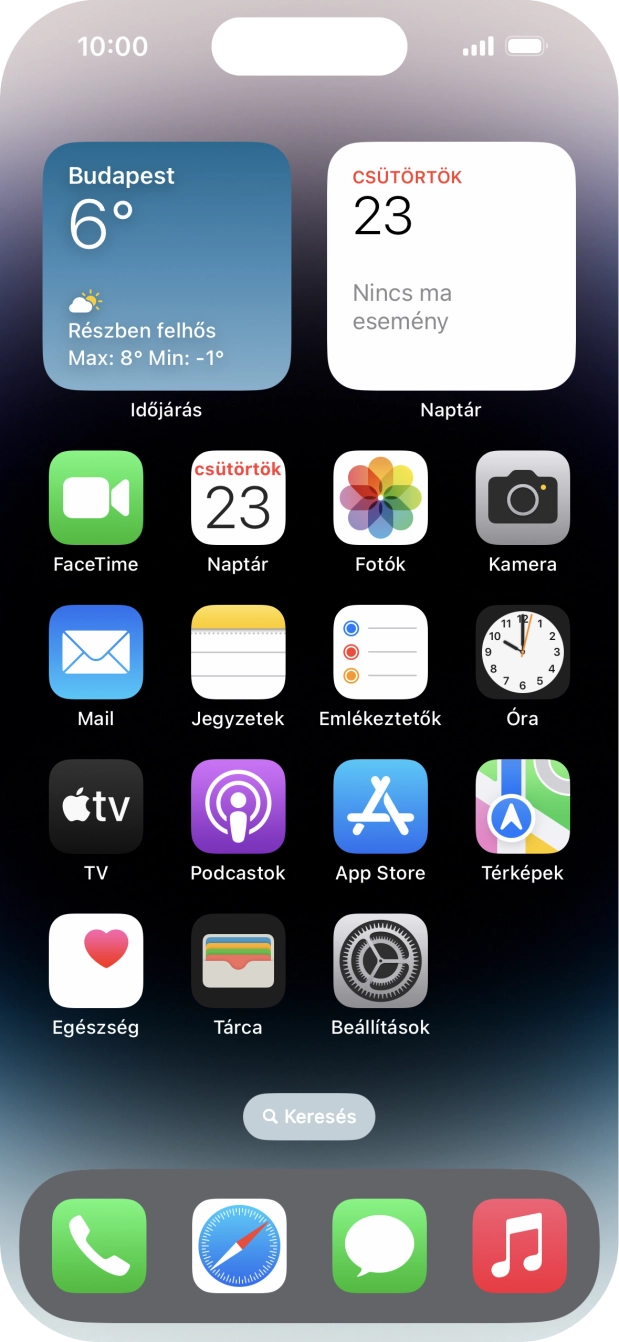This screenshot has width=619, height=1342.
Task: Open Jegyzetek notes app
Action: 238,652
